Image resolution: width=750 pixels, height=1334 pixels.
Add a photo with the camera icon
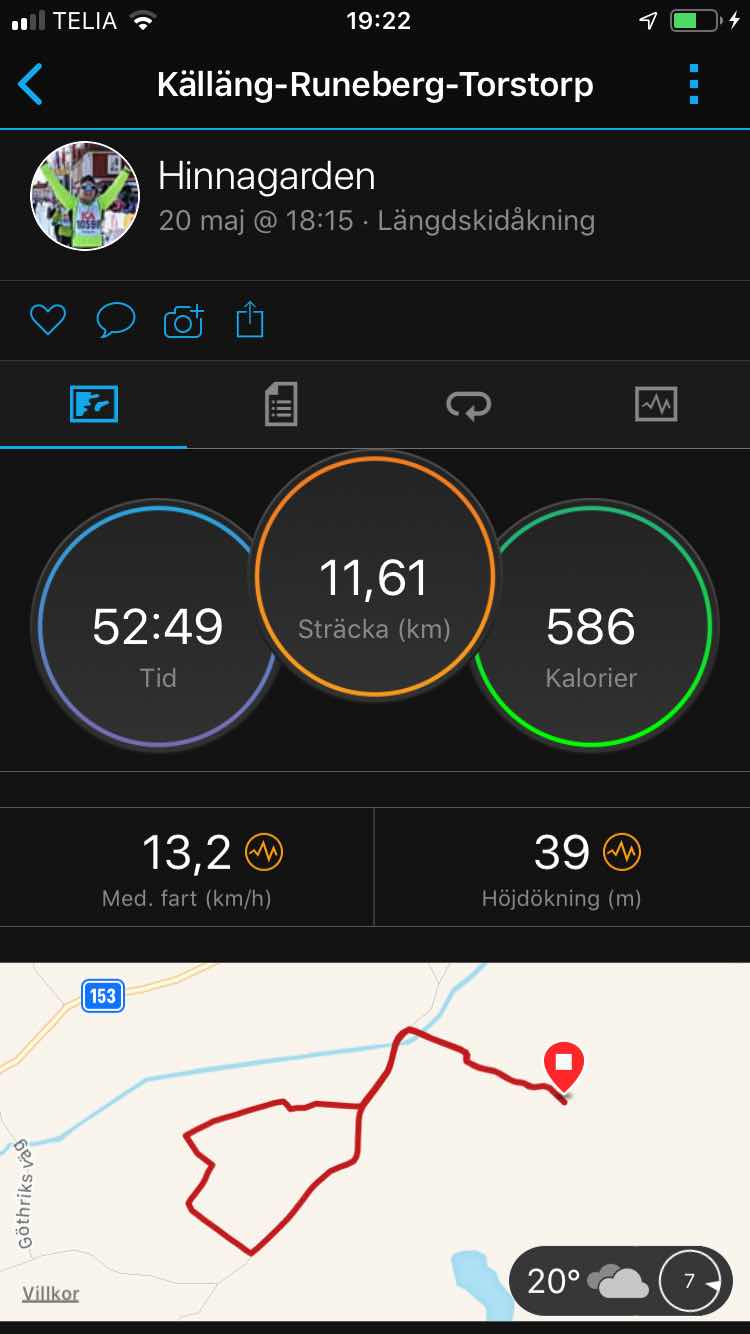click(x=183, y=321)
